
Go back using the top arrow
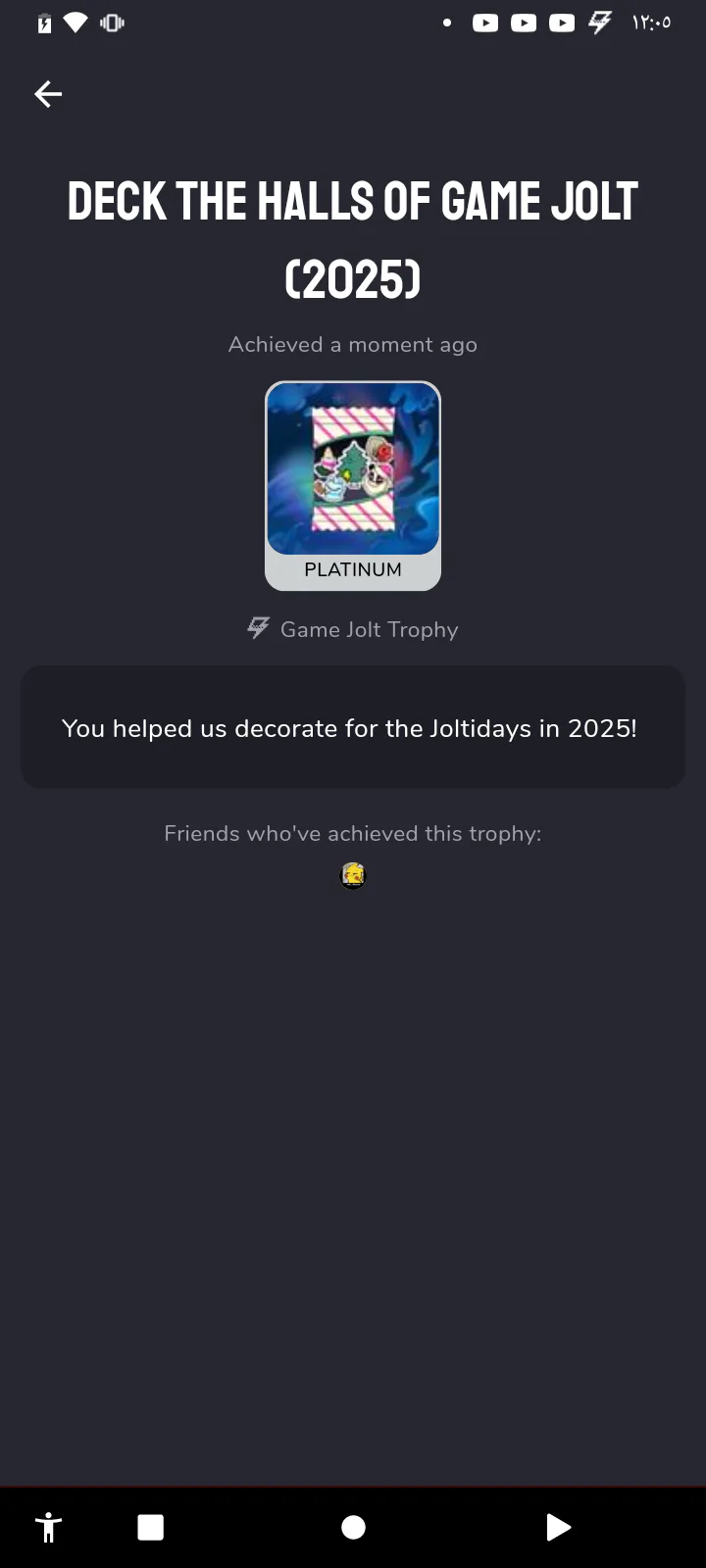[x=48, y=94]
